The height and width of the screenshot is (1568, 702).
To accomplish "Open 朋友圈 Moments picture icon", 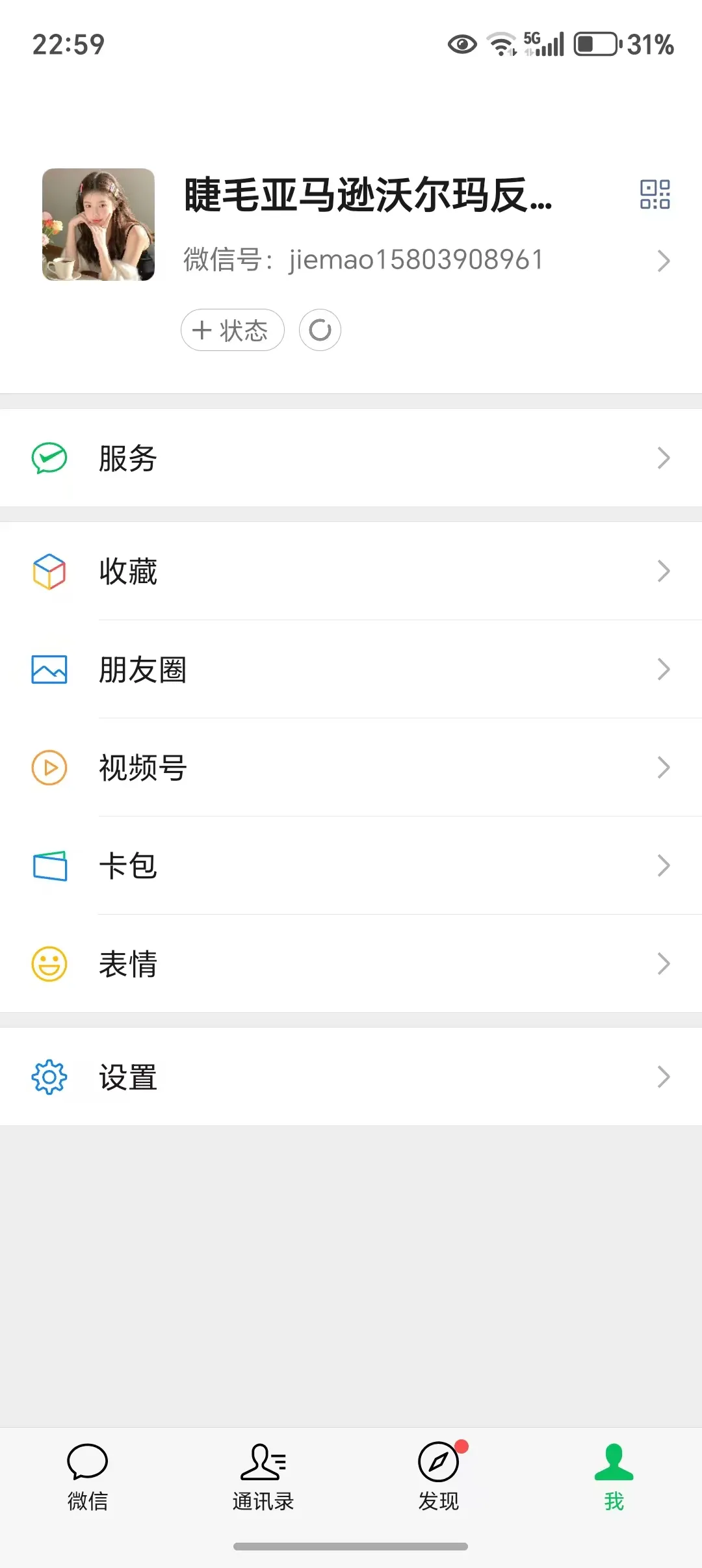I will (49, 669).
